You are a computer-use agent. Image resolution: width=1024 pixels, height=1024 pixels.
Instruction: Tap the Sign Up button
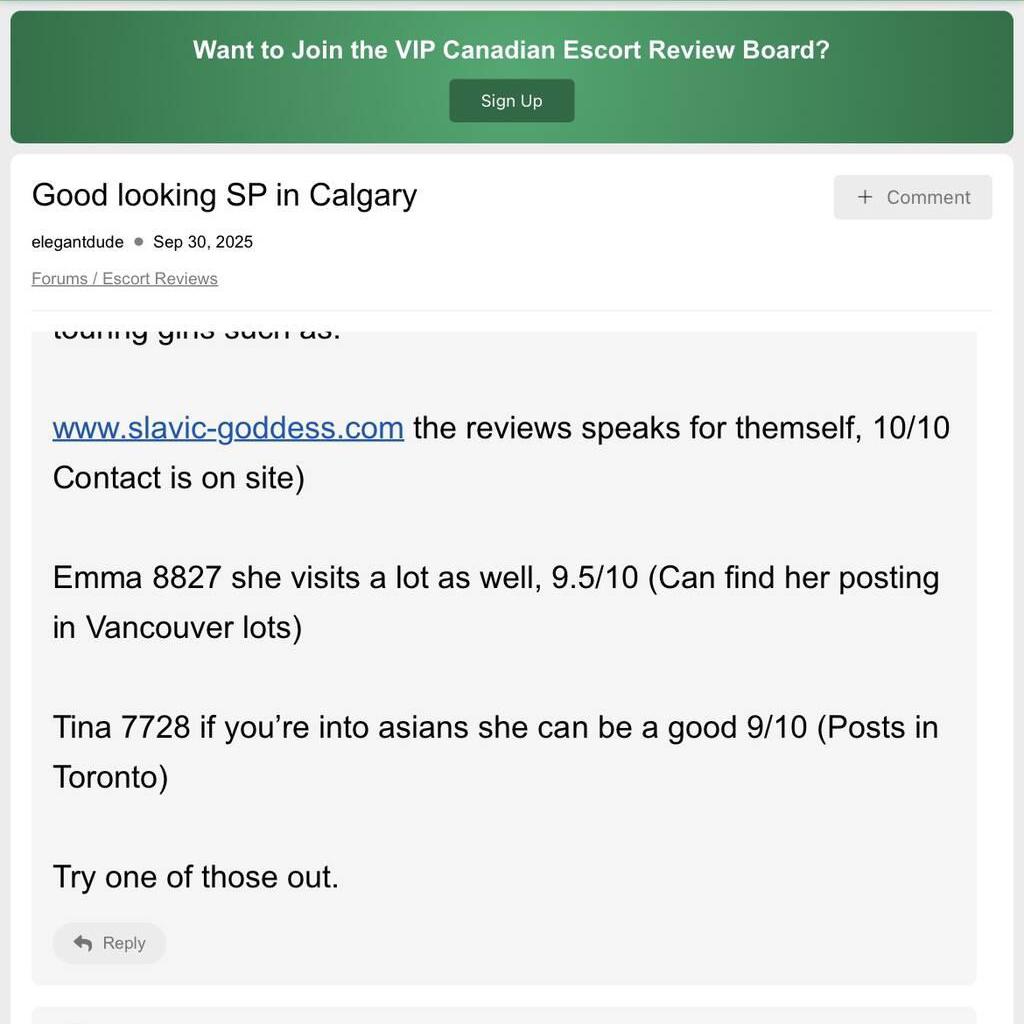click(511, 101)
